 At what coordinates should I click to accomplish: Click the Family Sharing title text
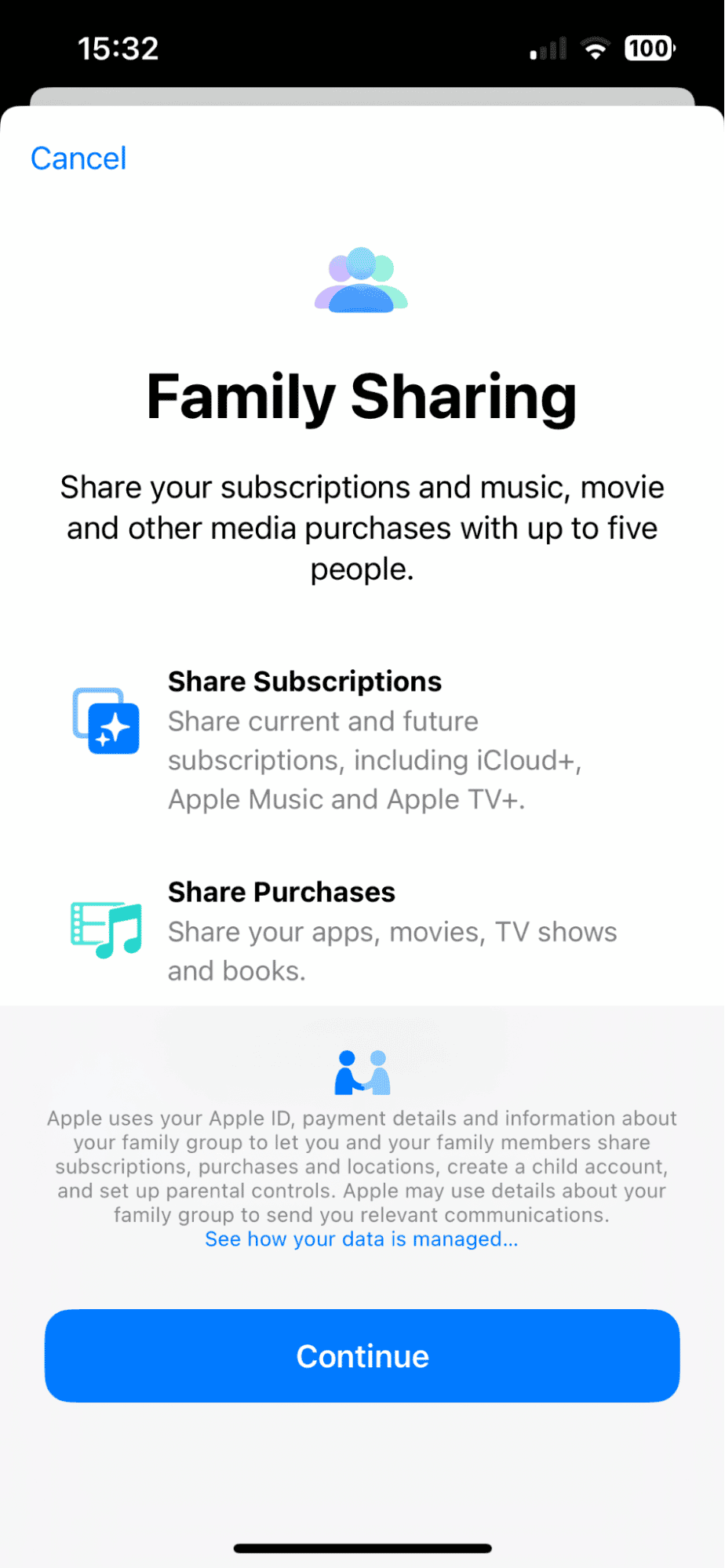pyautogui.click(x=362, y=397)
